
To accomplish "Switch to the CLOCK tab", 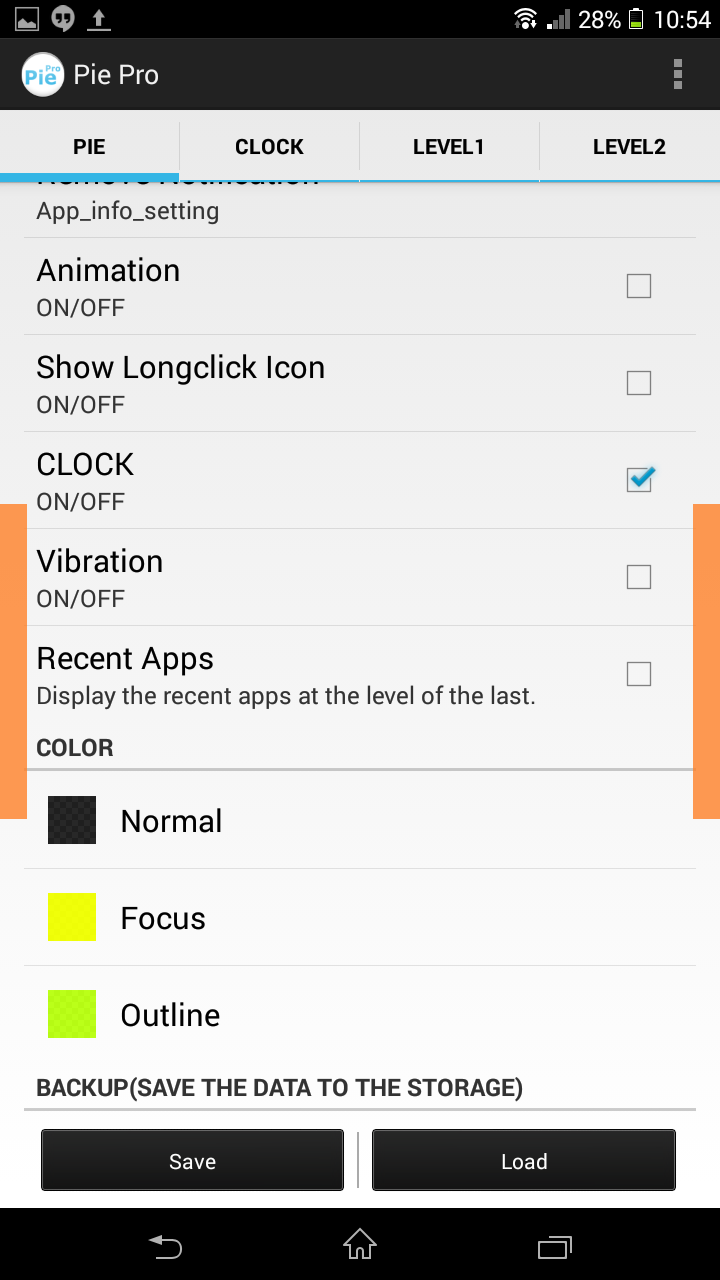I will (x=270, y=147).
